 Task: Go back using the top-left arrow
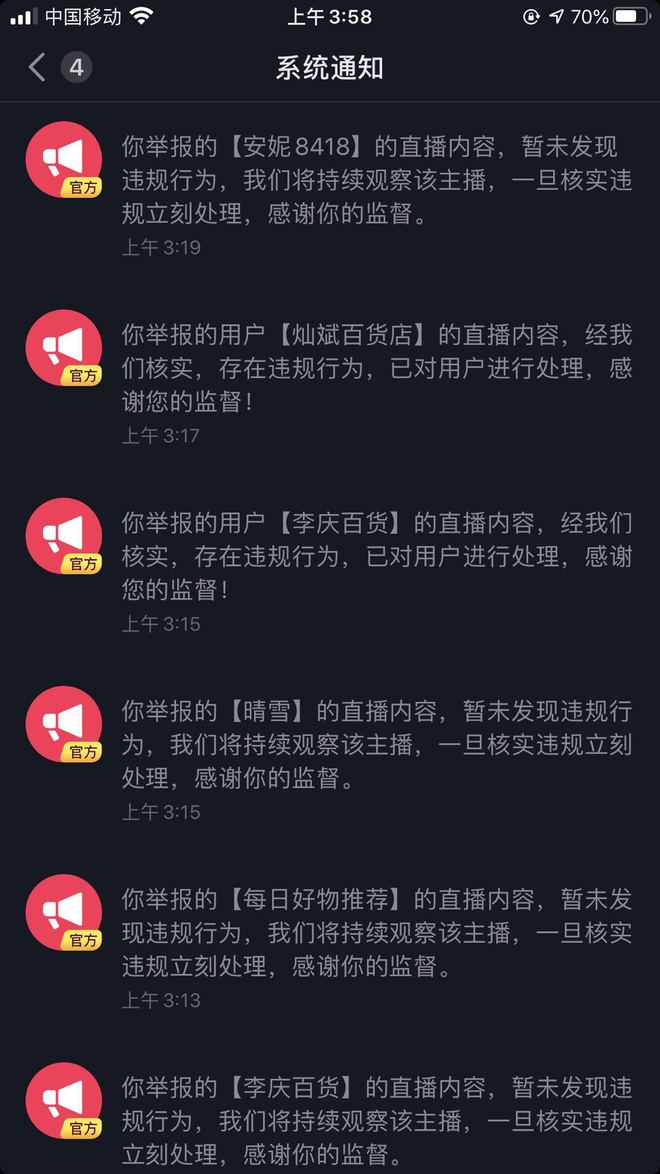pos(37,68)
